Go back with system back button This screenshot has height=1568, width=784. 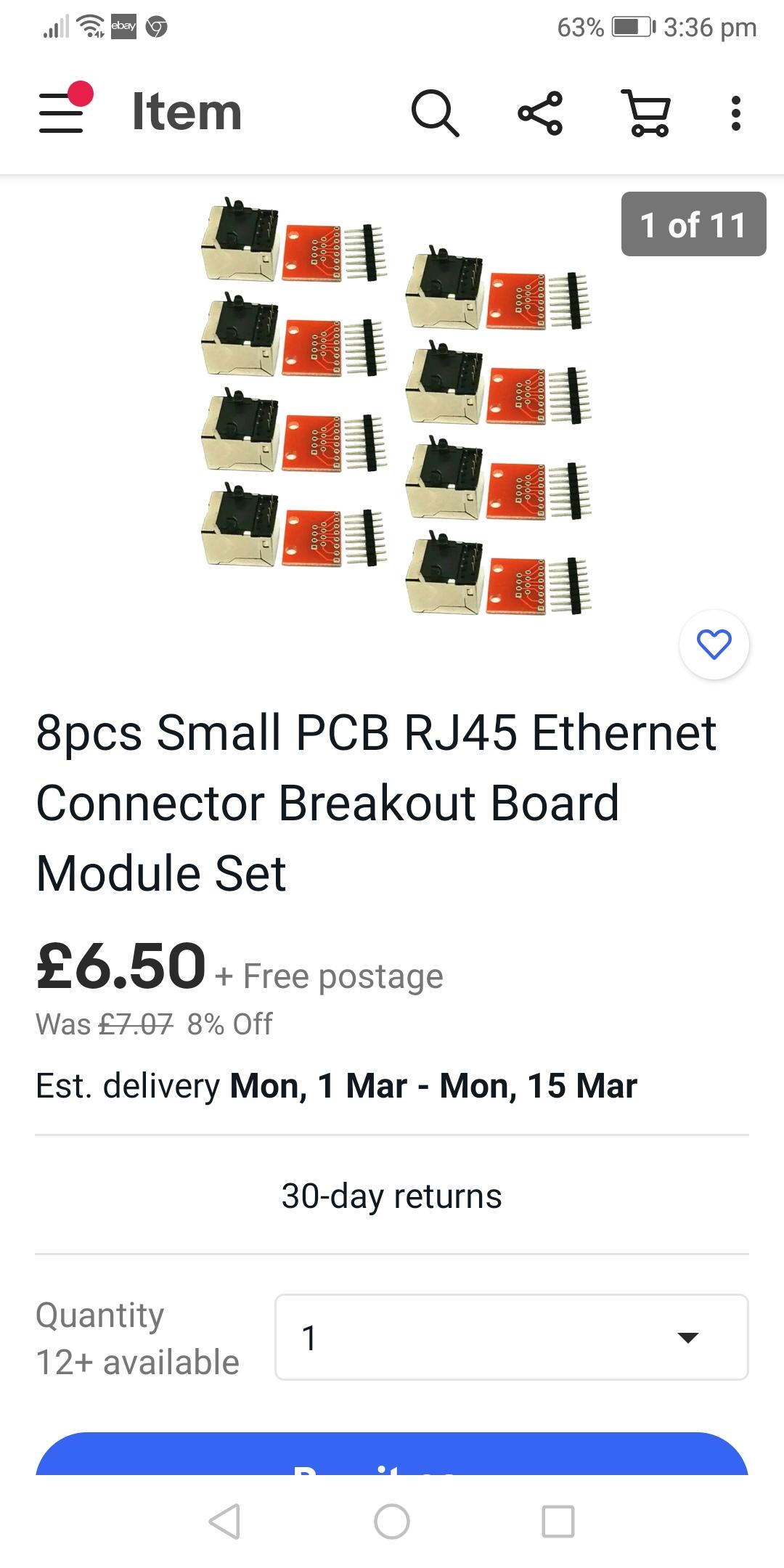pos(224,1522)
